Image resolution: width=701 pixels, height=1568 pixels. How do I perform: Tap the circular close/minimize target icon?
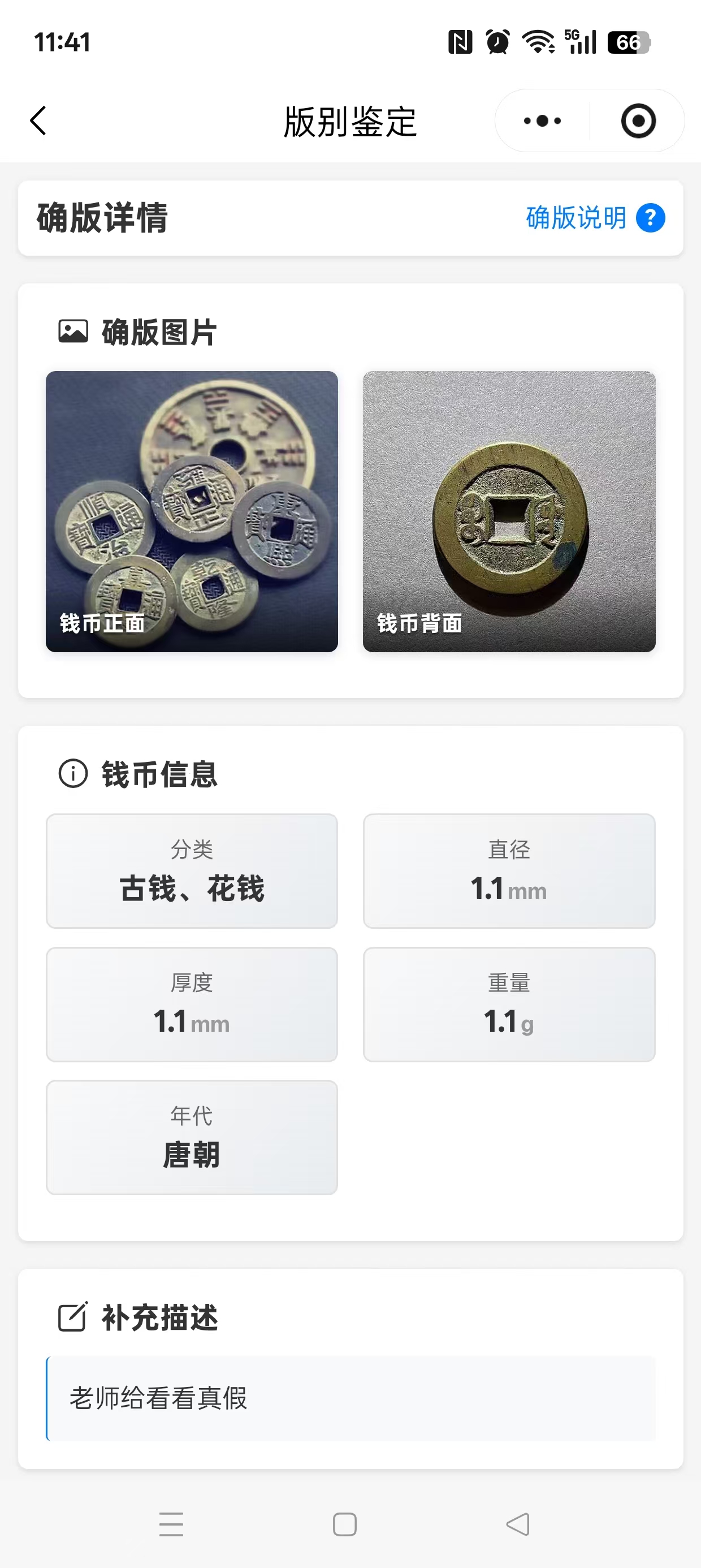click(x=637, y=120)
